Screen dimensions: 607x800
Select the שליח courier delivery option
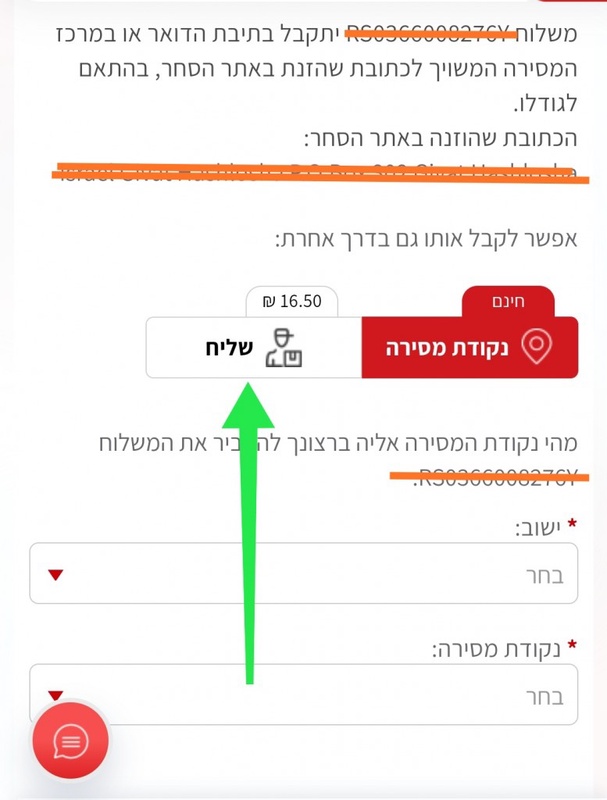[x=253, y=347]
